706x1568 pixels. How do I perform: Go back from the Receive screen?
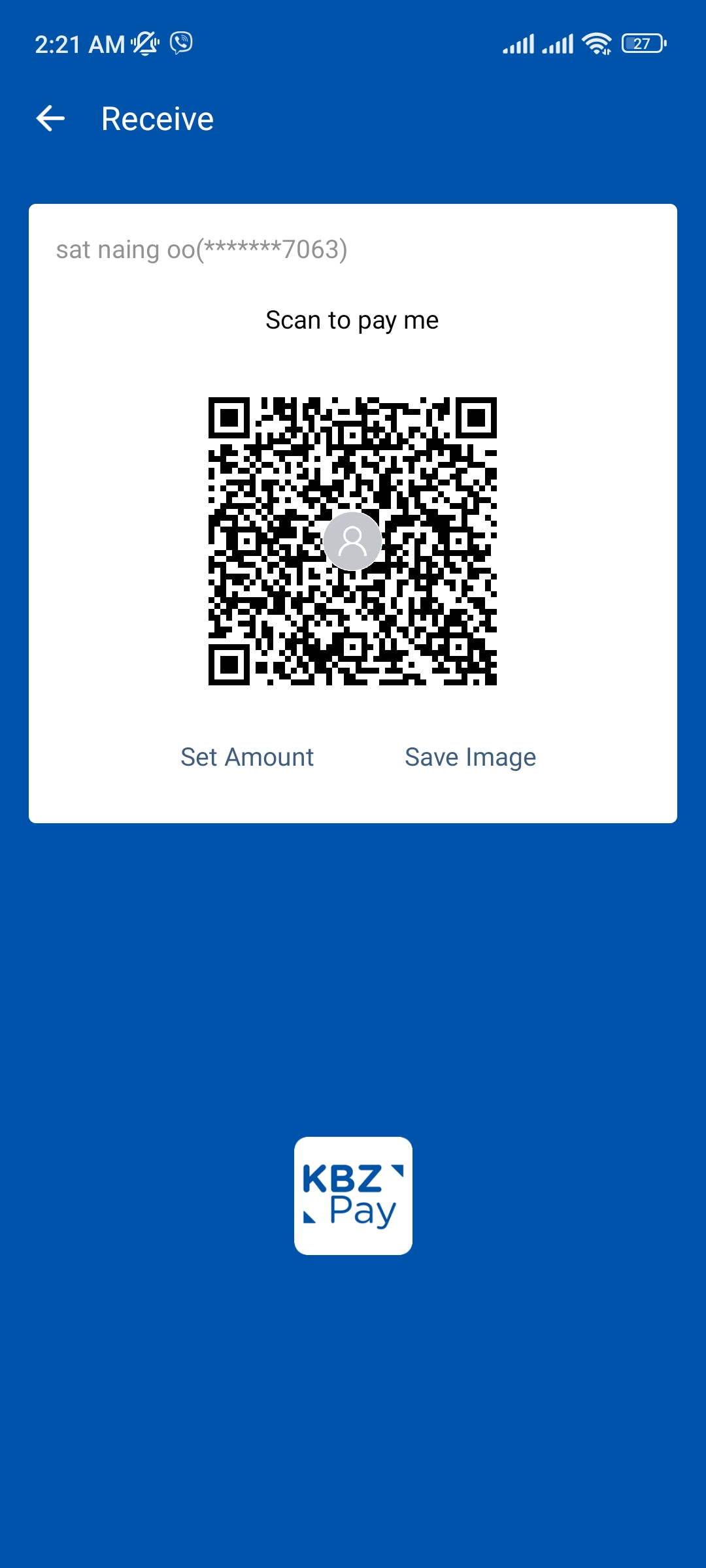point(50,119)
